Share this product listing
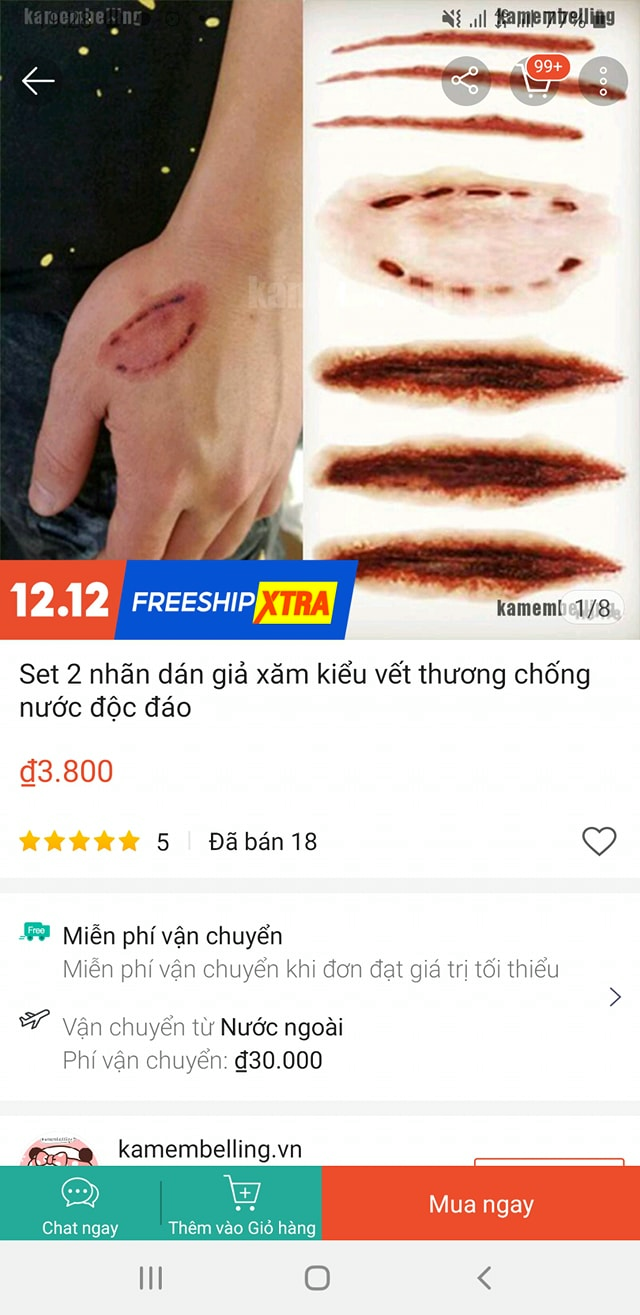This screenshot has width=640, height=1315. (x=466, y=81)
